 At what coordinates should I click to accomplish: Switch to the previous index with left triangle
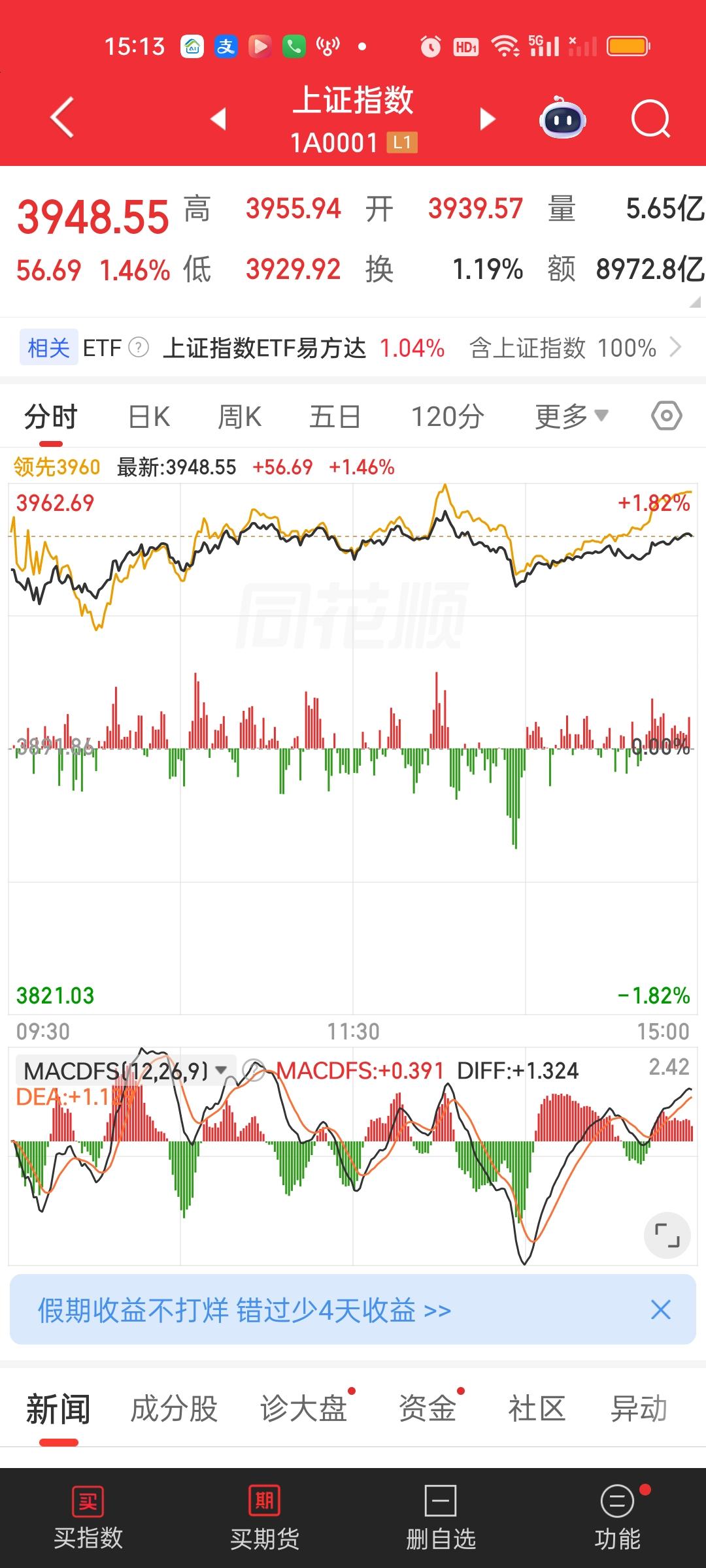click(x=218, y=119)
